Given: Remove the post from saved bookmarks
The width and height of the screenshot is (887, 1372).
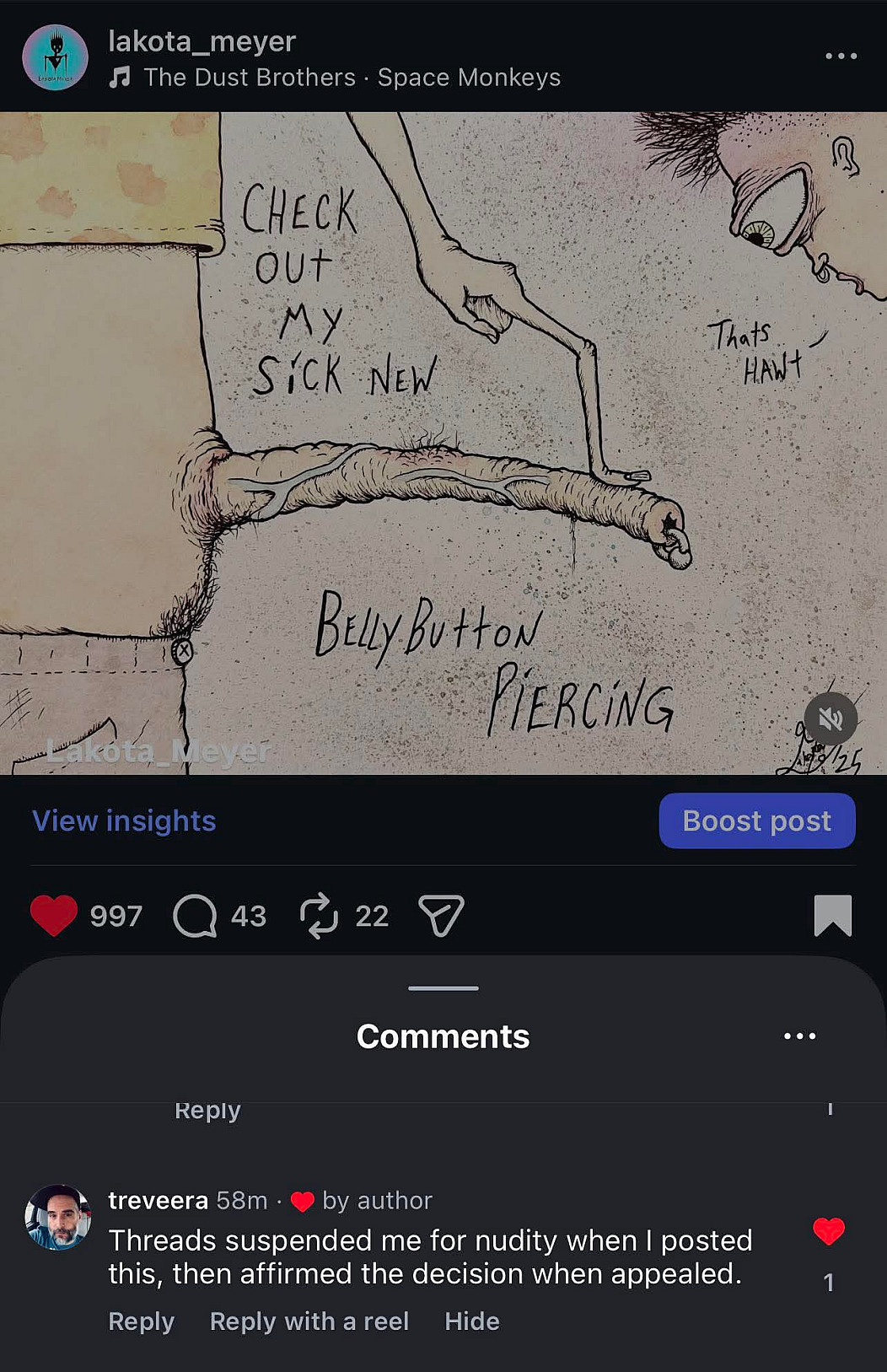Looking at the screenshot, I should [x=832, y=916].
